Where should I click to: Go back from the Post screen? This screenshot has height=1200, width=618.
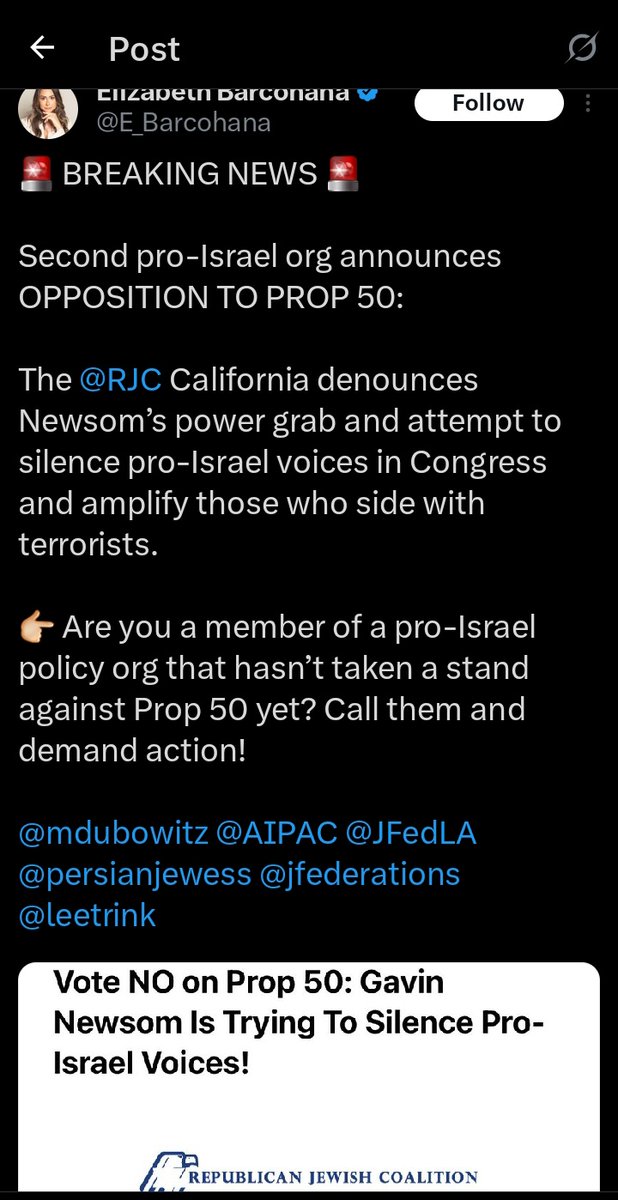click(43, 47)
